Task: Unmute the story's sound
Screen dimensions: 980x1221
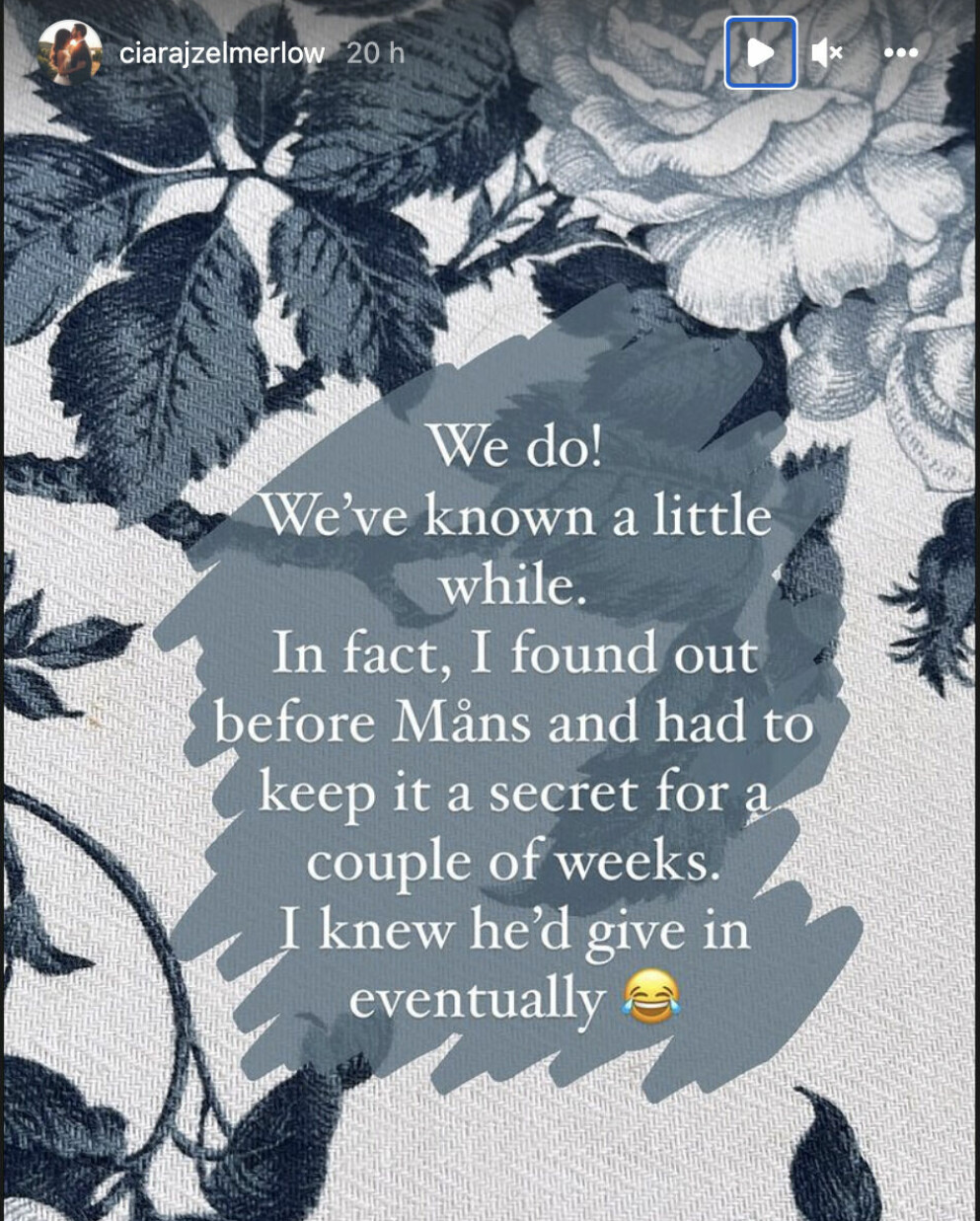Action: (826, 52)
